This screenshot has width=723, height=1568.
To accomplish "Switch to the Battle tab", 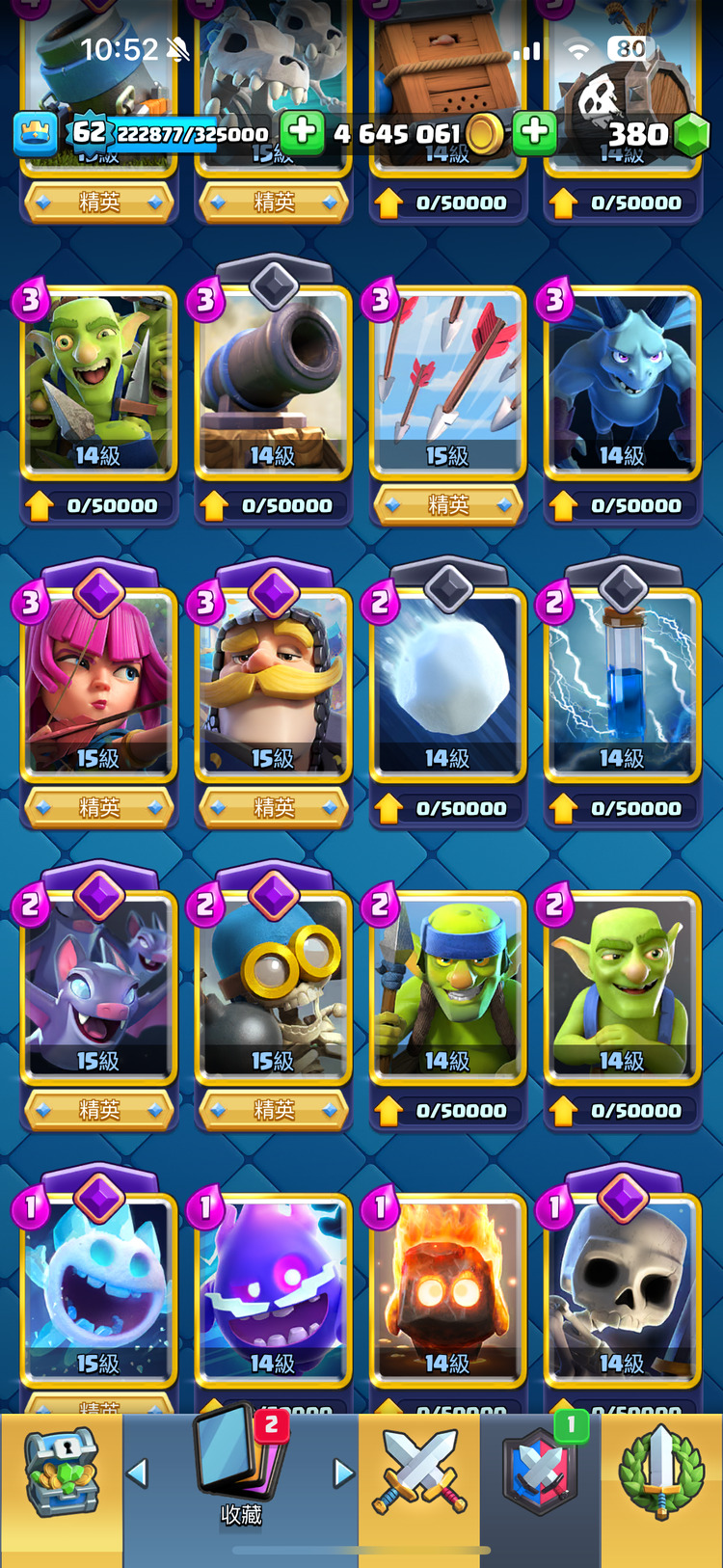I will tap(419, 1473).
